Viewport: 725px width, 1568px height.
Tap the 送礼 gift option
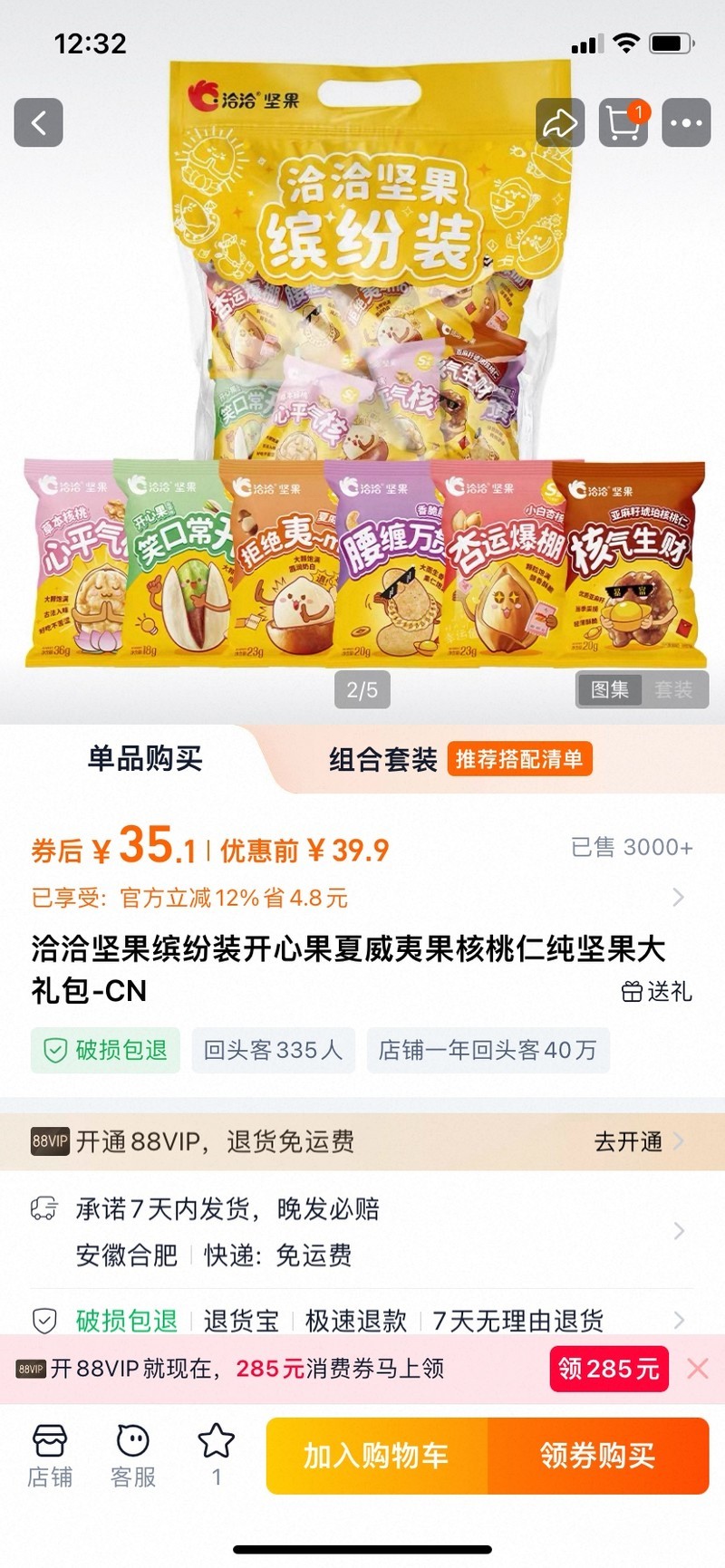tap(657, 992)
